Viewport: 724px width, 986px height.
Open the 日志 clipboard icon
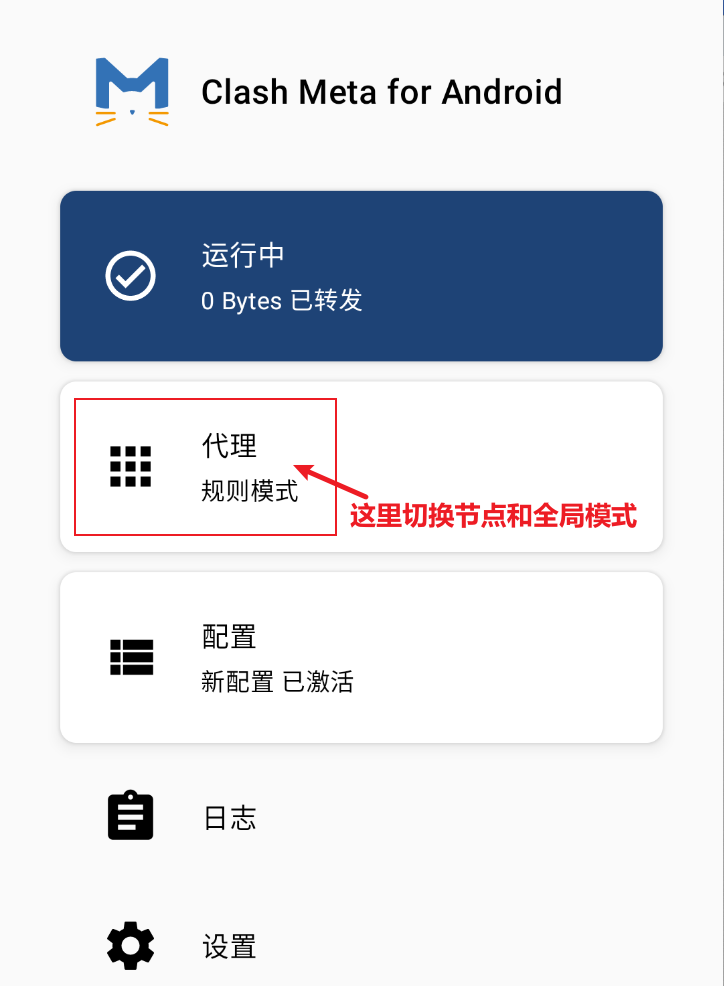pyautogui.click(x=130, y=816)
